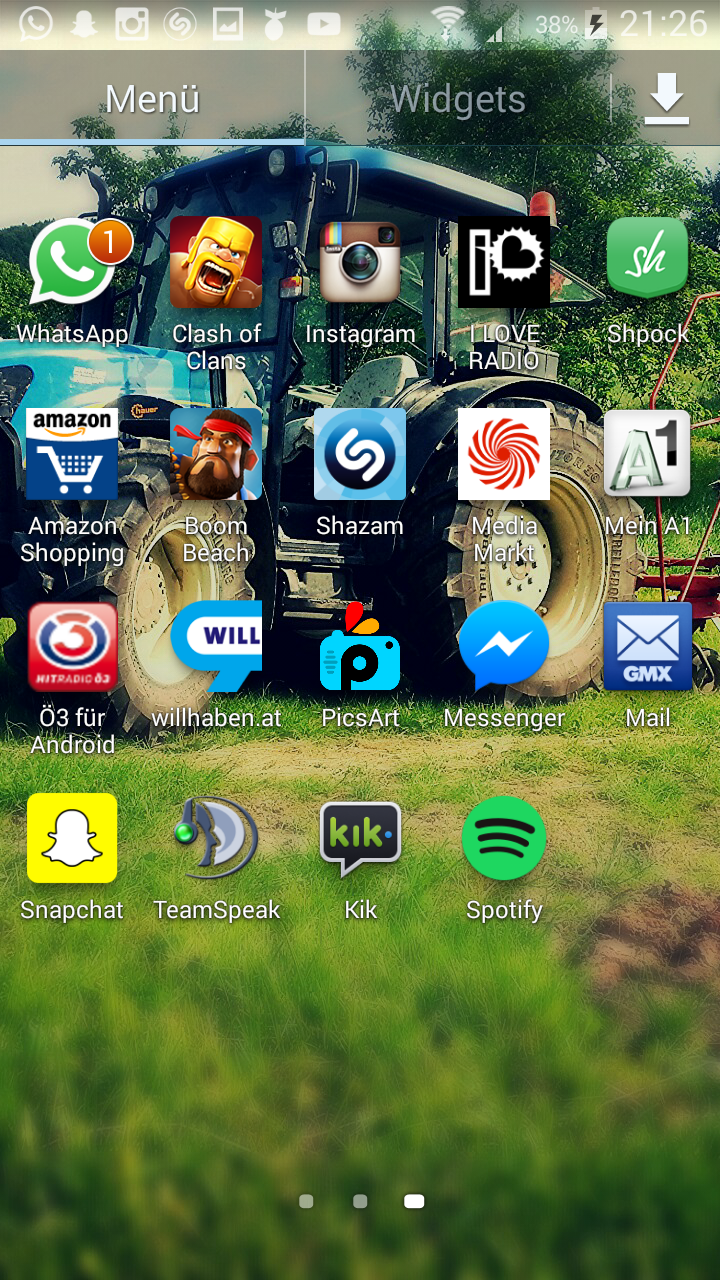Start I LOVE RADIO

504,263
